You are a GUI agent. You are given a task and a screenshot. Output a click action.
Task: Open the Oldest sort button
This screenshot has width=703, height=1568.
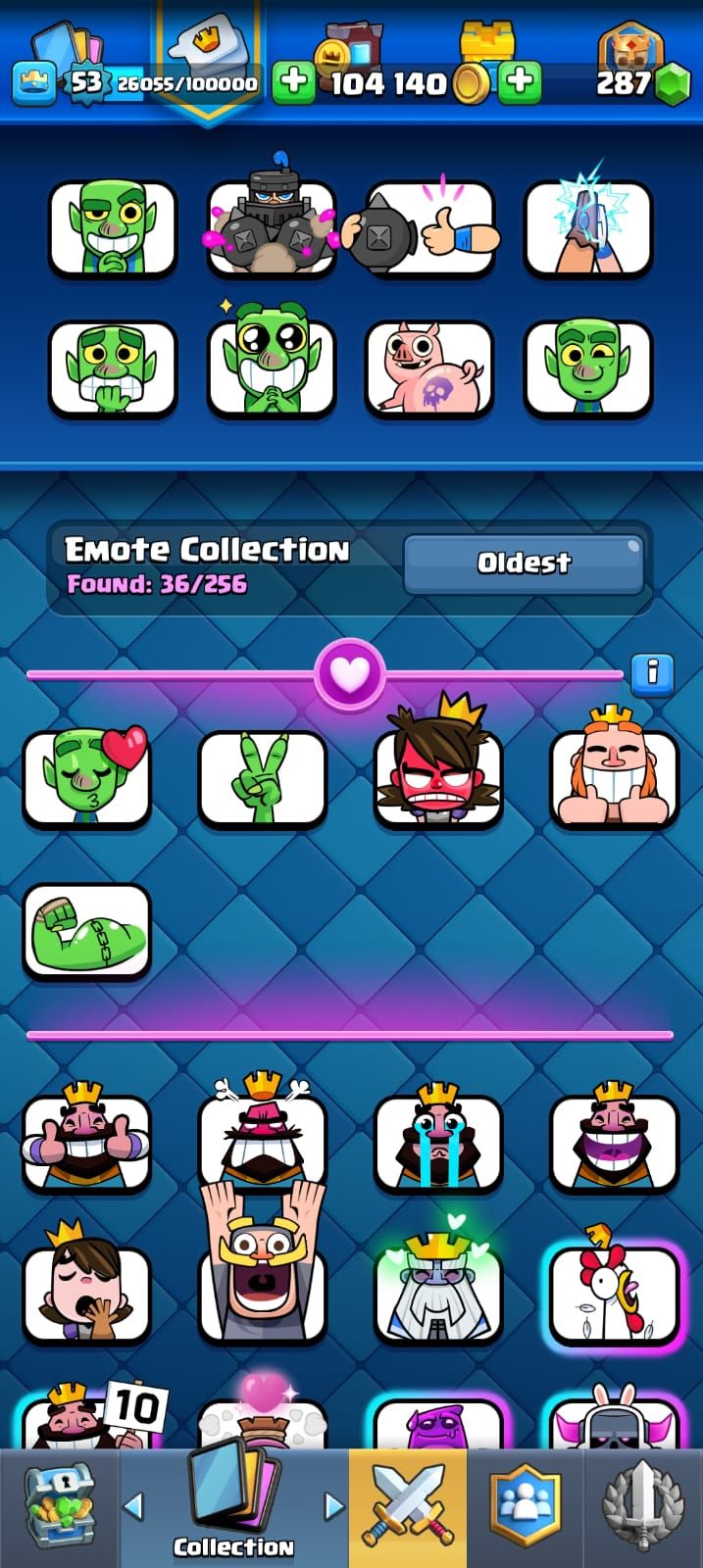coord(524,563)
